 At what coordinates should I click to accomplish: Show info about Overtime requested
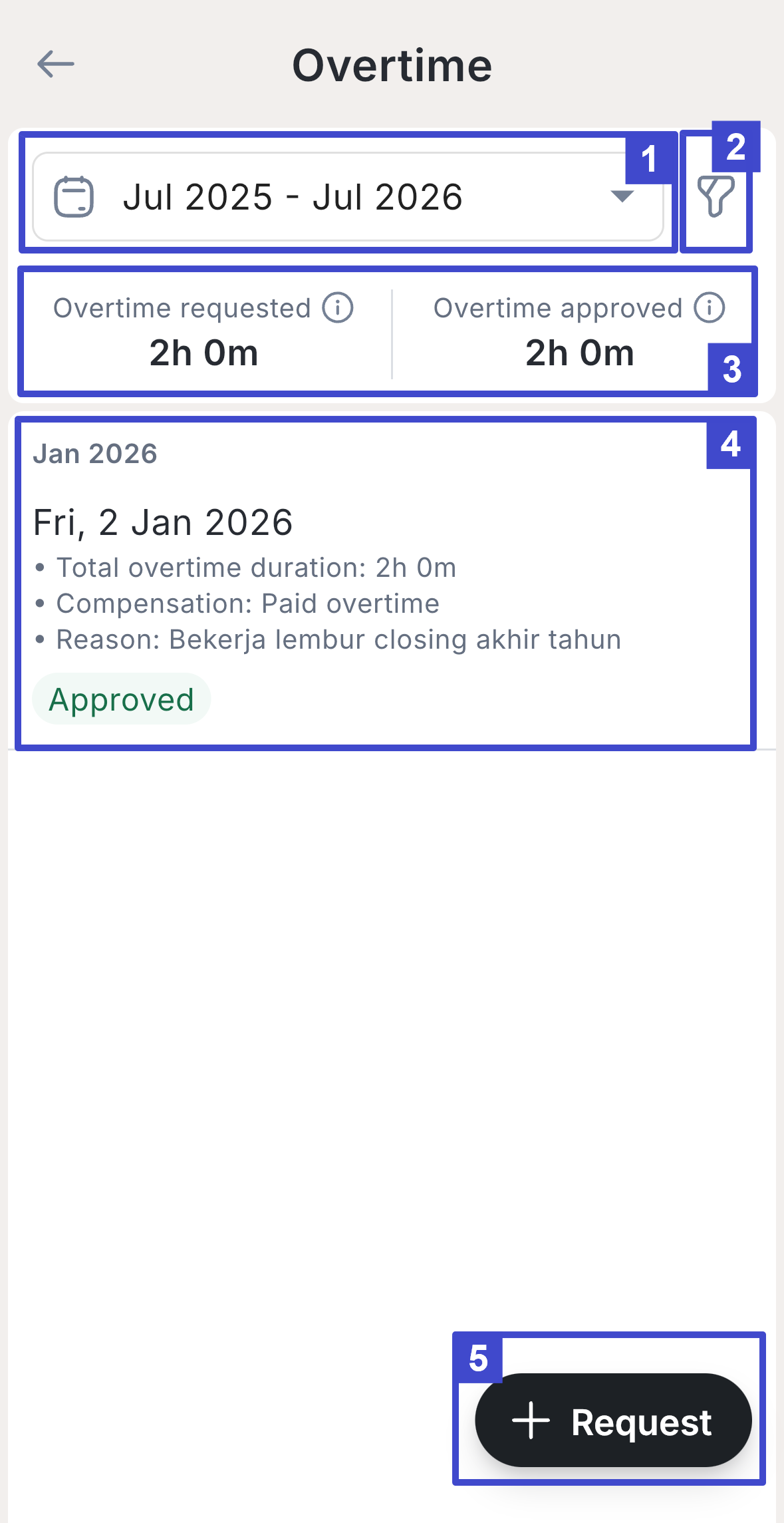pyautogui.click(x=338, y=308)
